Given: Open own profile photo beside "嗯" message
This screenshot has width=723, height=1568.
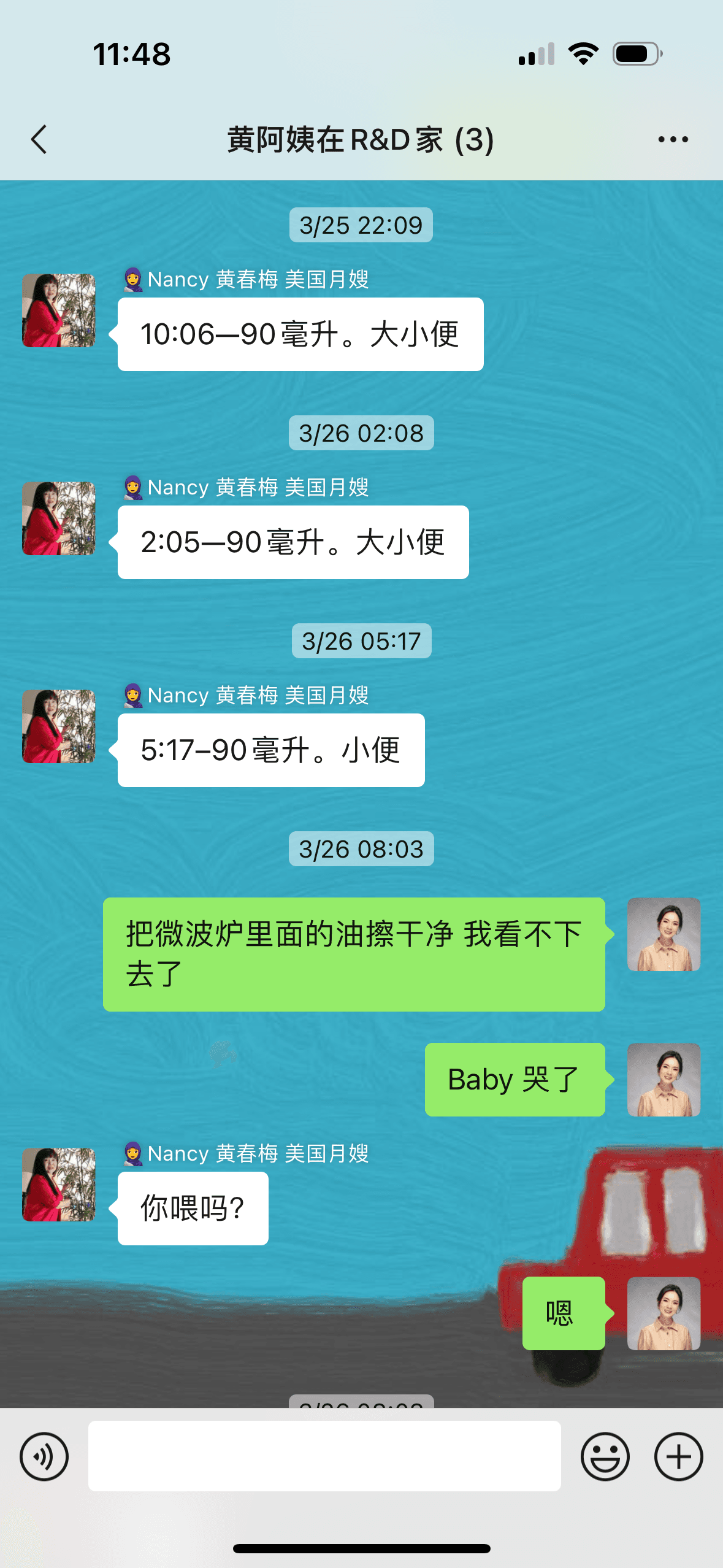Looking at the screenshot, I should click(664, 1313).
